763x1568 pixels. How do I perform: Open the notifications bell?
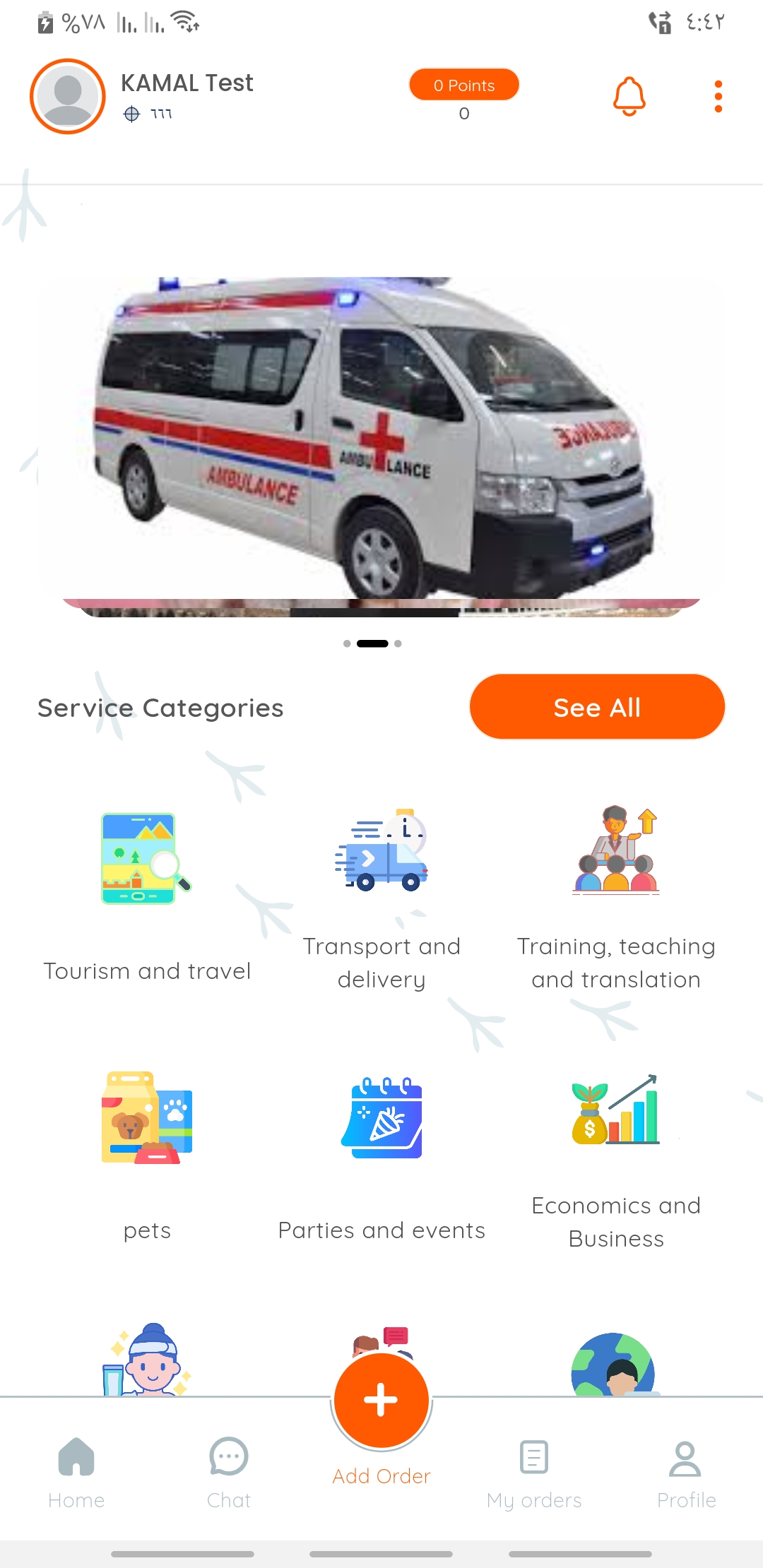pos(629,96)
